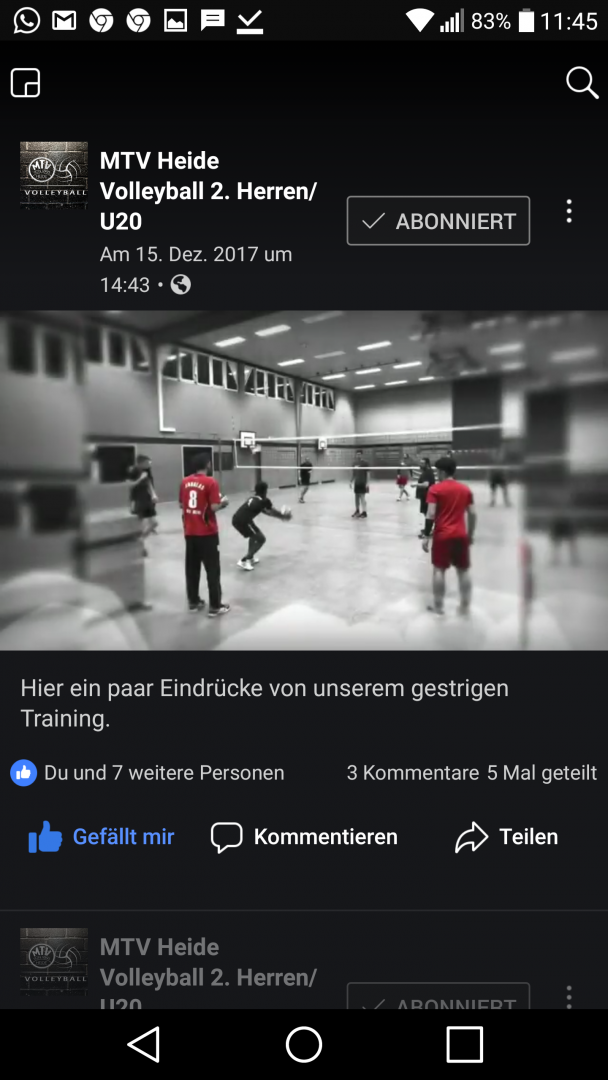View the 5 Mal geteilt shares

(542, 773)
